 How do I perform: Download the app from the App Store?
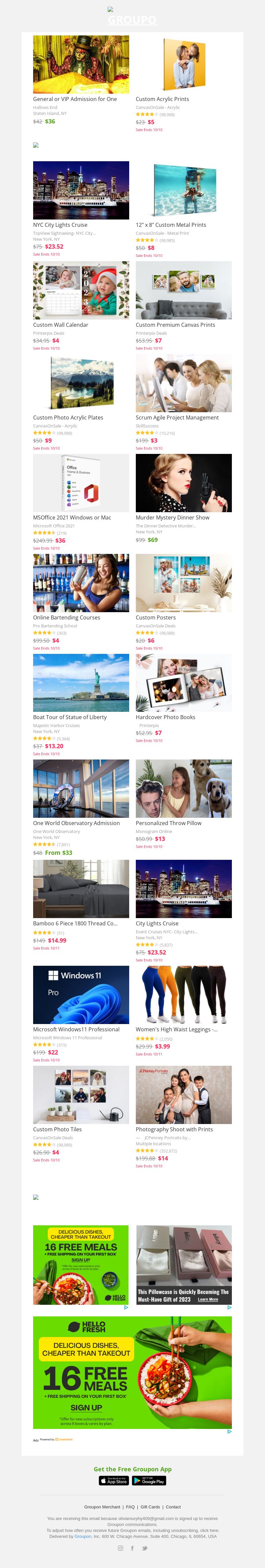tap(114, 1481)
